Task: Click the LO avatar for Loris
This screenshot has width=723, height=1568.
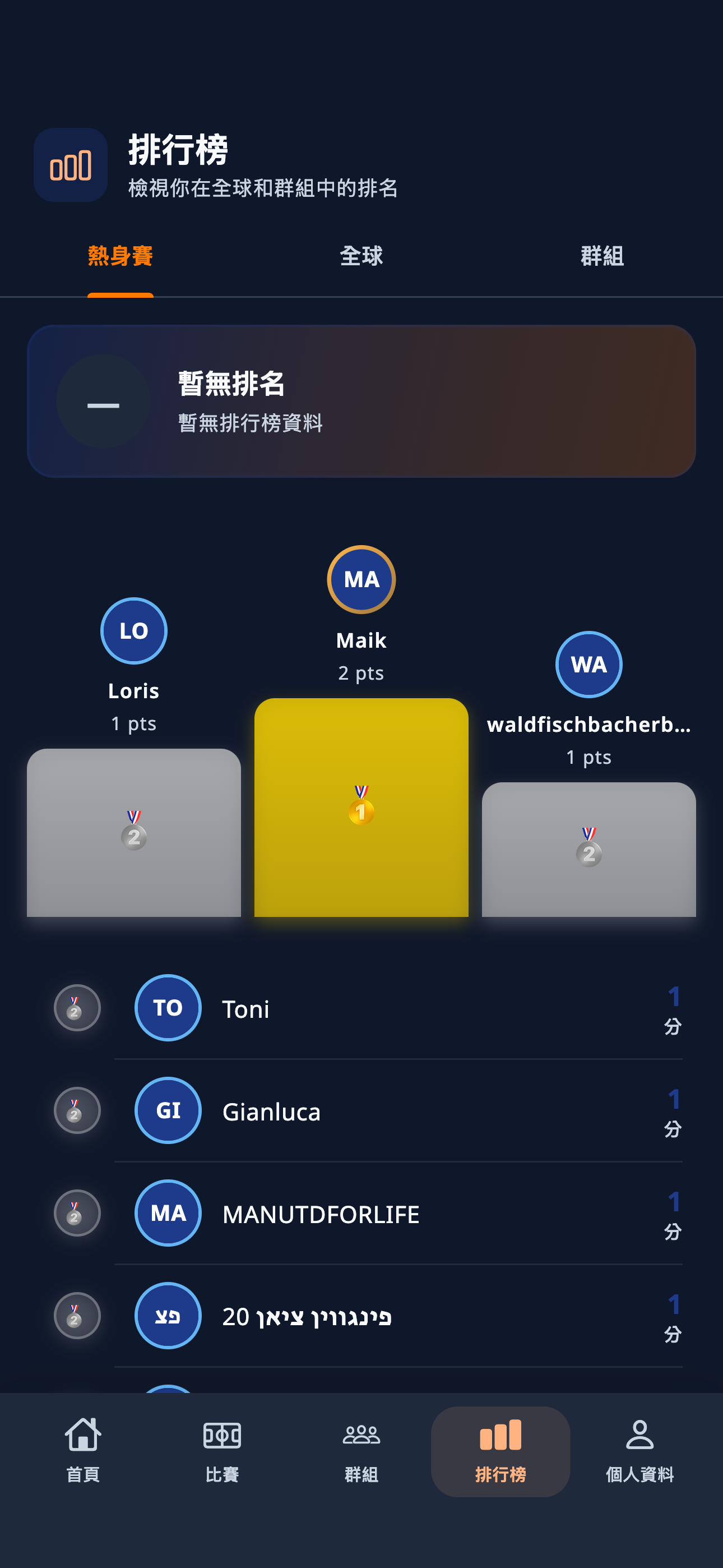Action: click(x=133, y=631)
